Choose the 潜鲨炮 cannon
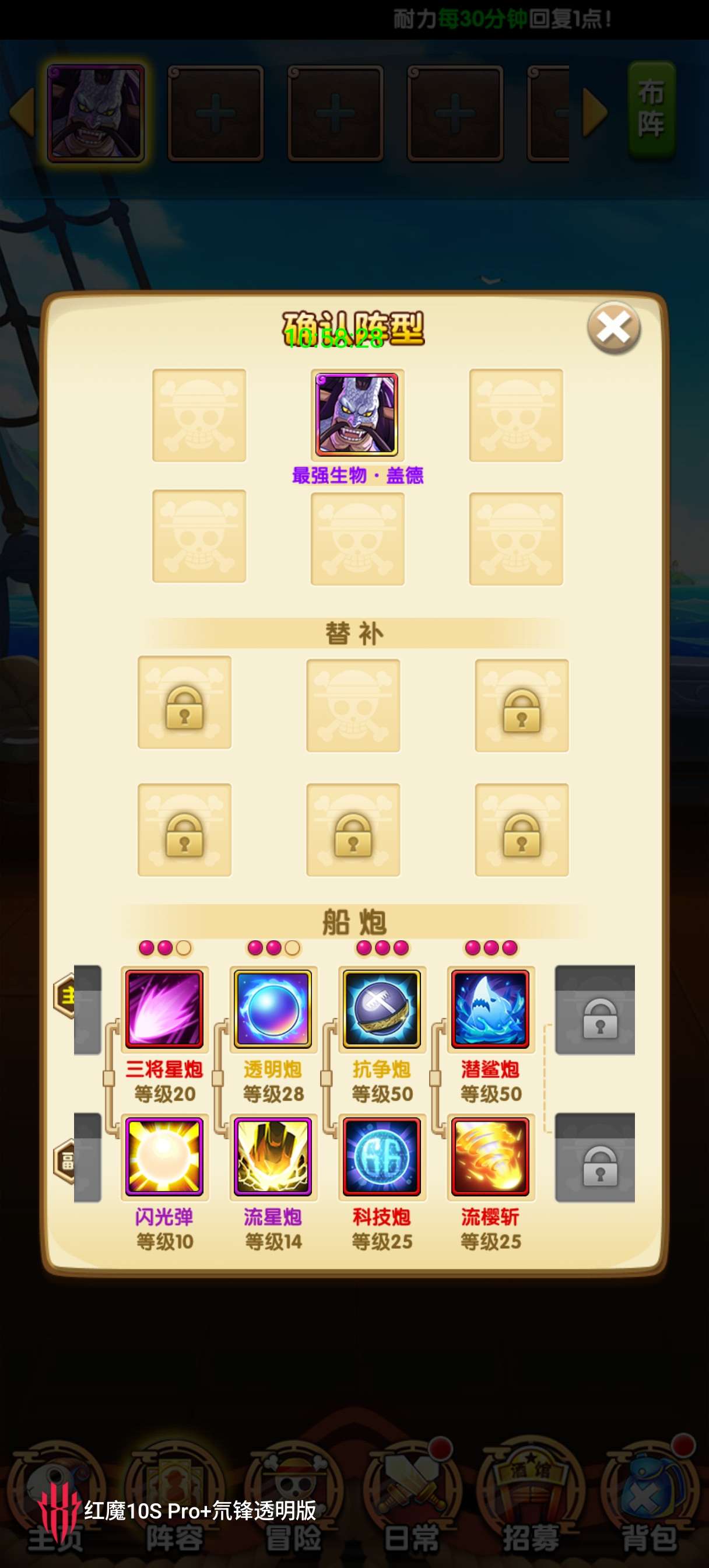Viewport: 709px width, 1568px height. (490, 1009)
